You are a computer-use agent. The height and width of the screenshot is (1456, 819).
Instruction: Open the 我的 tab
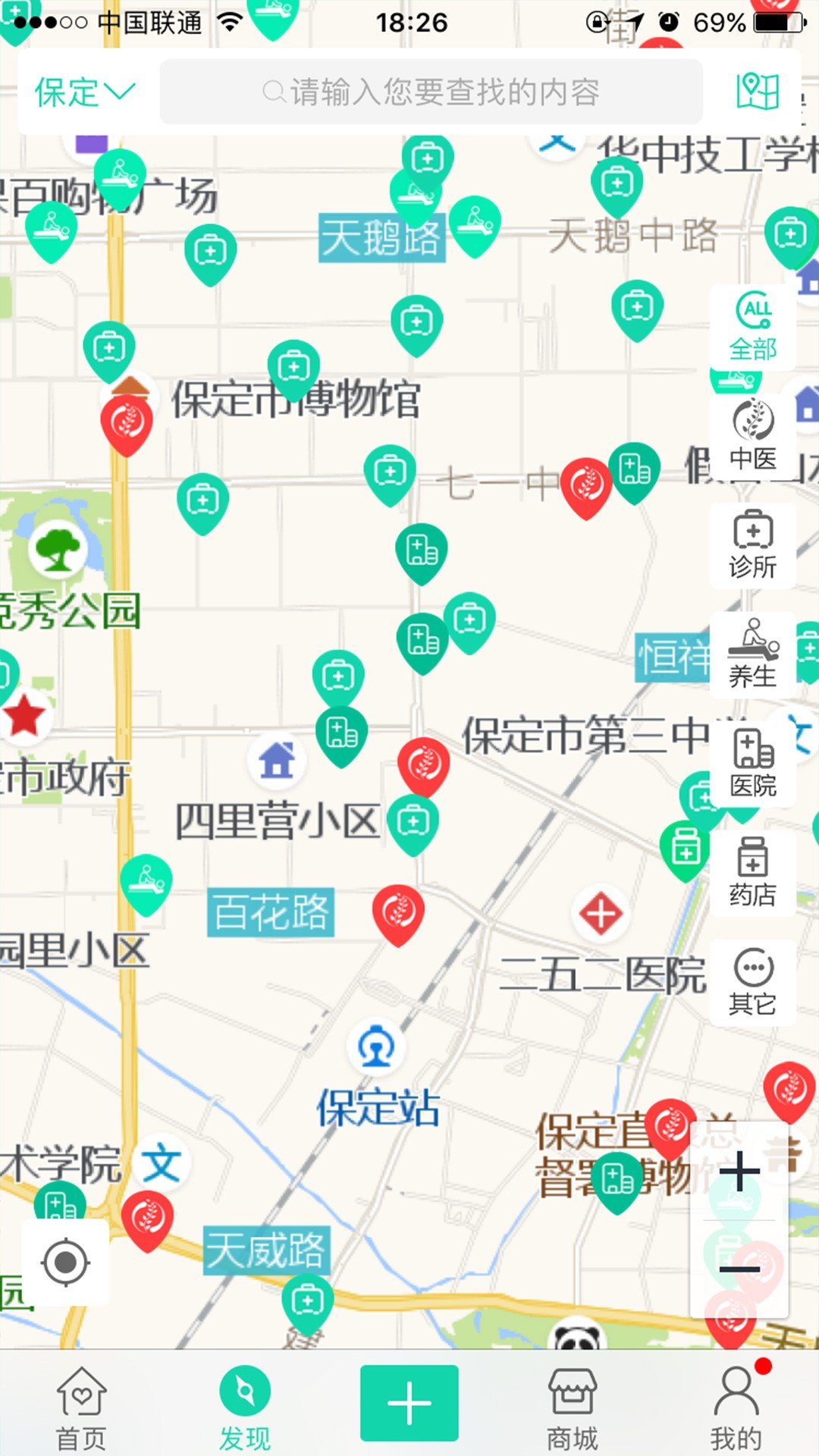(x=736, y=1407)
